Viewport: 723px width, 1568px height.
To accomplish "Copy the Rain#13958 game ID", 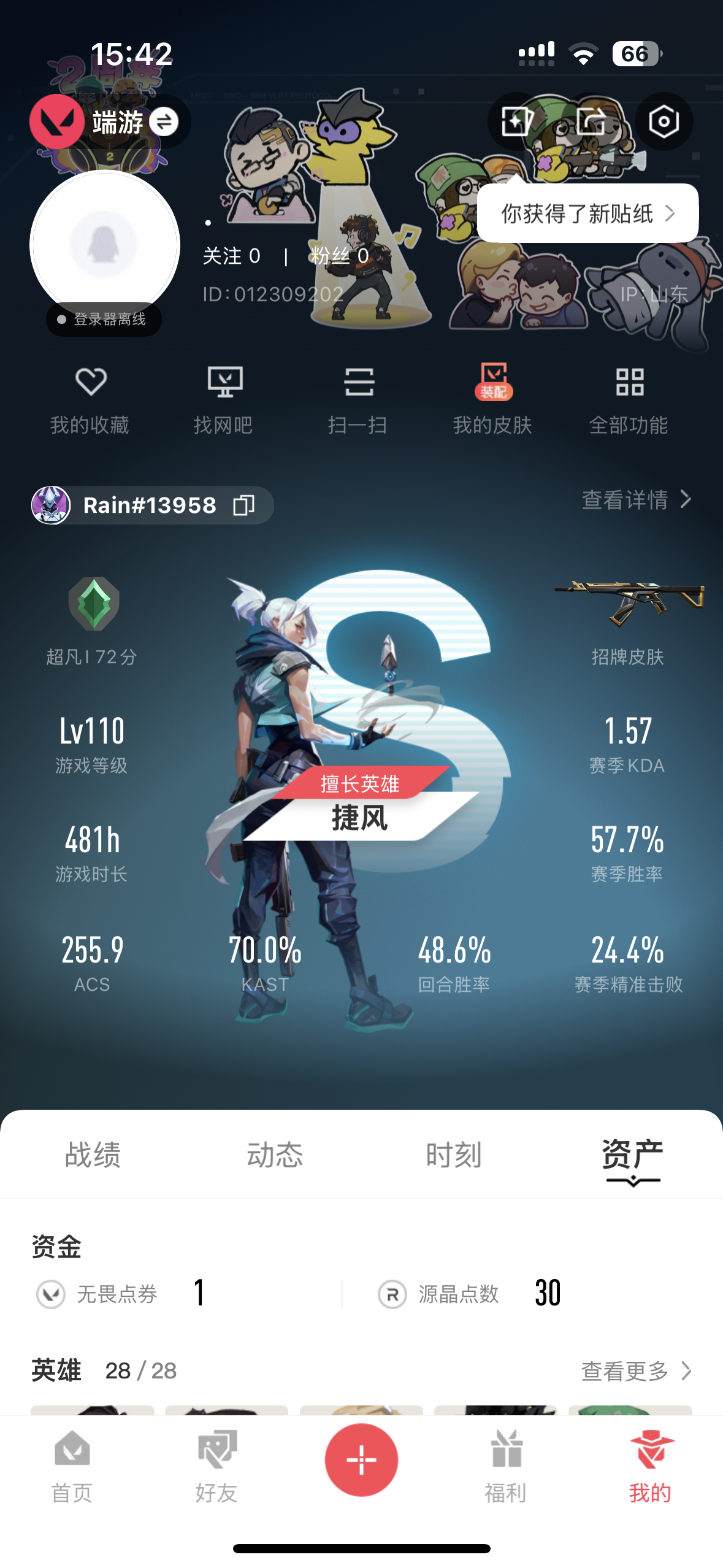I will click(x=243, y=505).
